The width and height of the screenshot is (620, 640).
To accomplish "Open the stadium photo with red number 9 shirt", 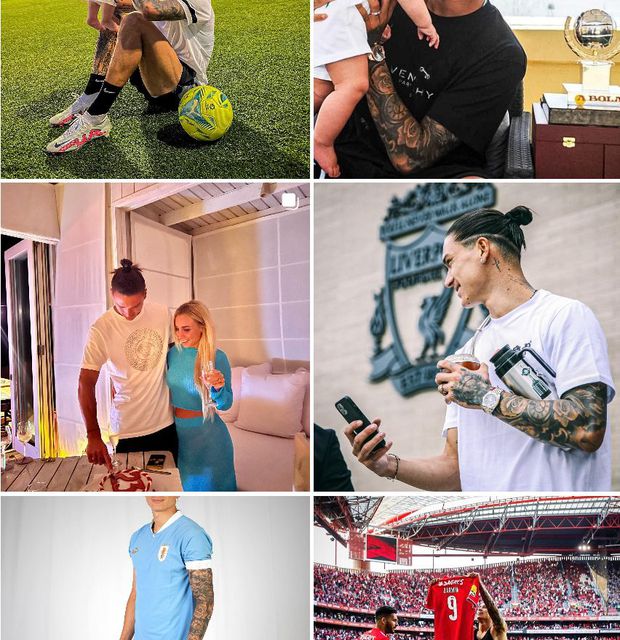I will (x=466, y=568).
